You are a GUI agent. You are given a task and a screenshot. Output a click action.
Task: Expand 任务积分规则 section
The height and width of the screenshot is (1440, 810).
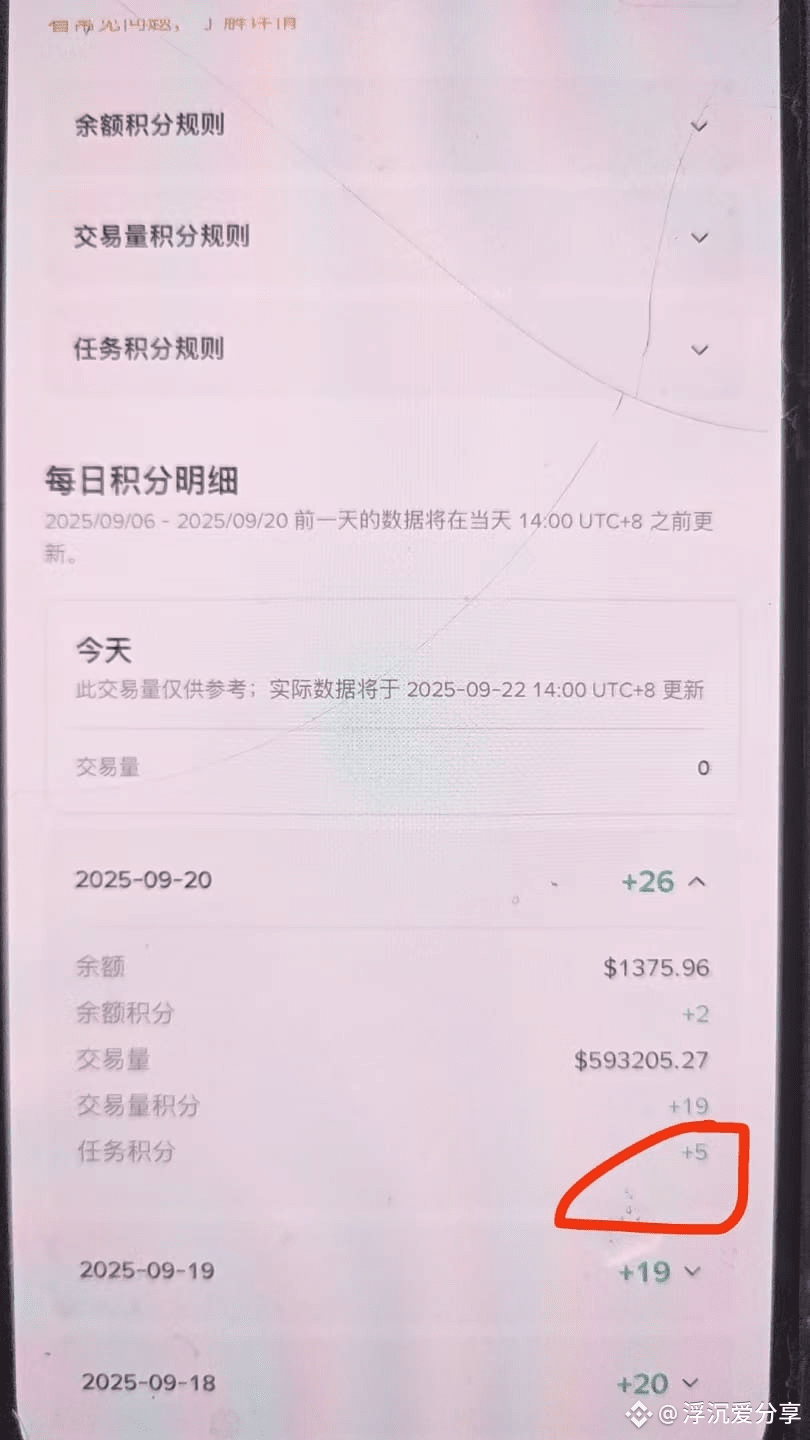tap(699, 349)
